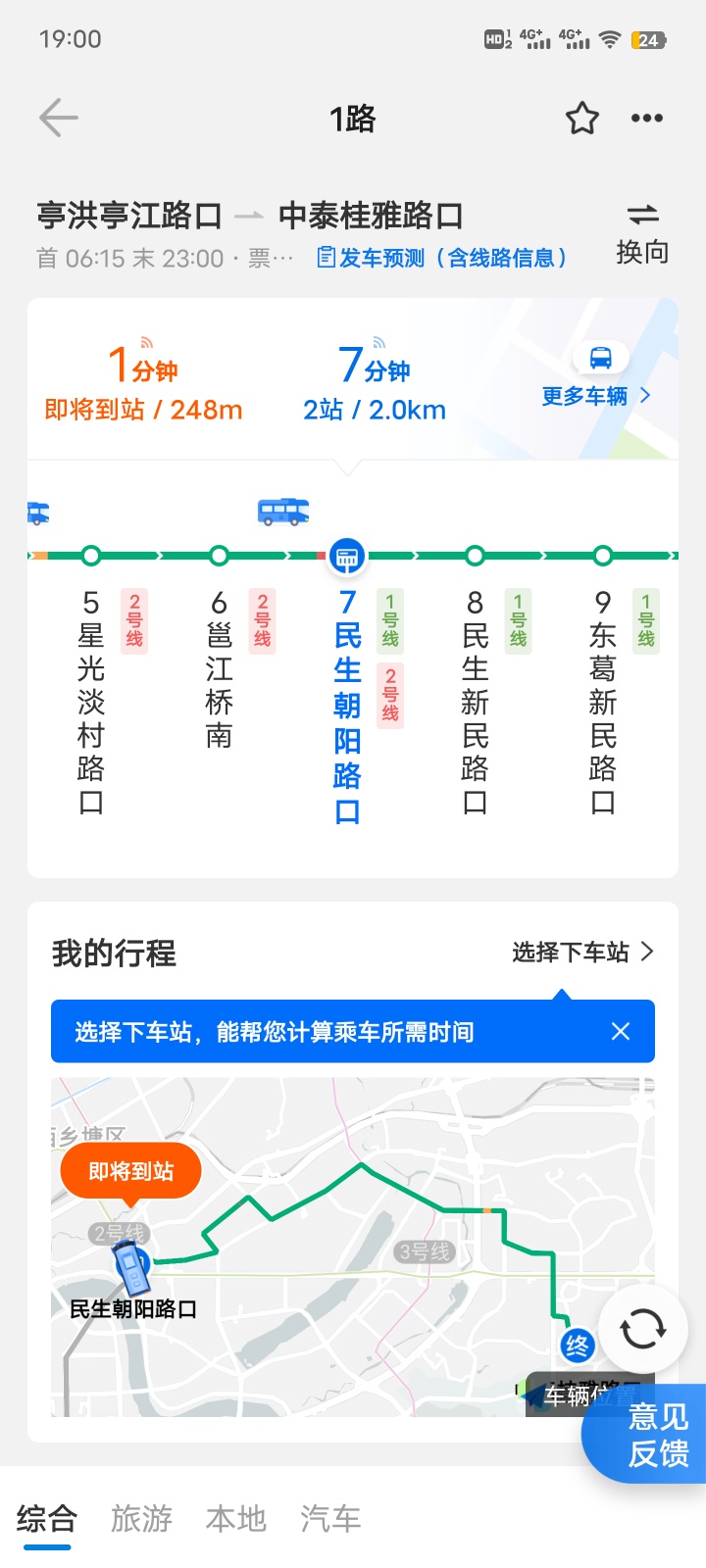Select the 综合 tab
Screen dimensions: 706x1568
(47, 1519)
